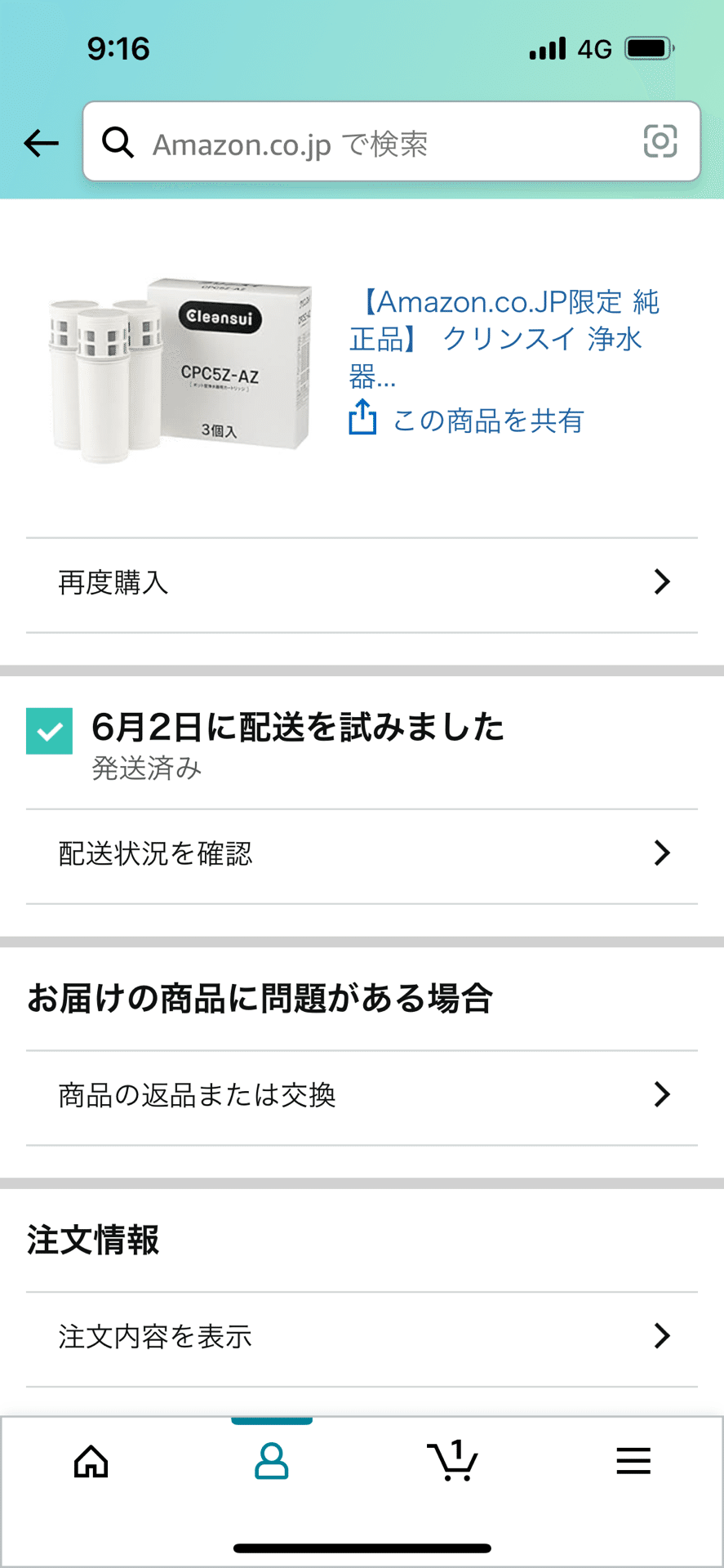Open 配送状況を確認 chevron

pos(661,853)
